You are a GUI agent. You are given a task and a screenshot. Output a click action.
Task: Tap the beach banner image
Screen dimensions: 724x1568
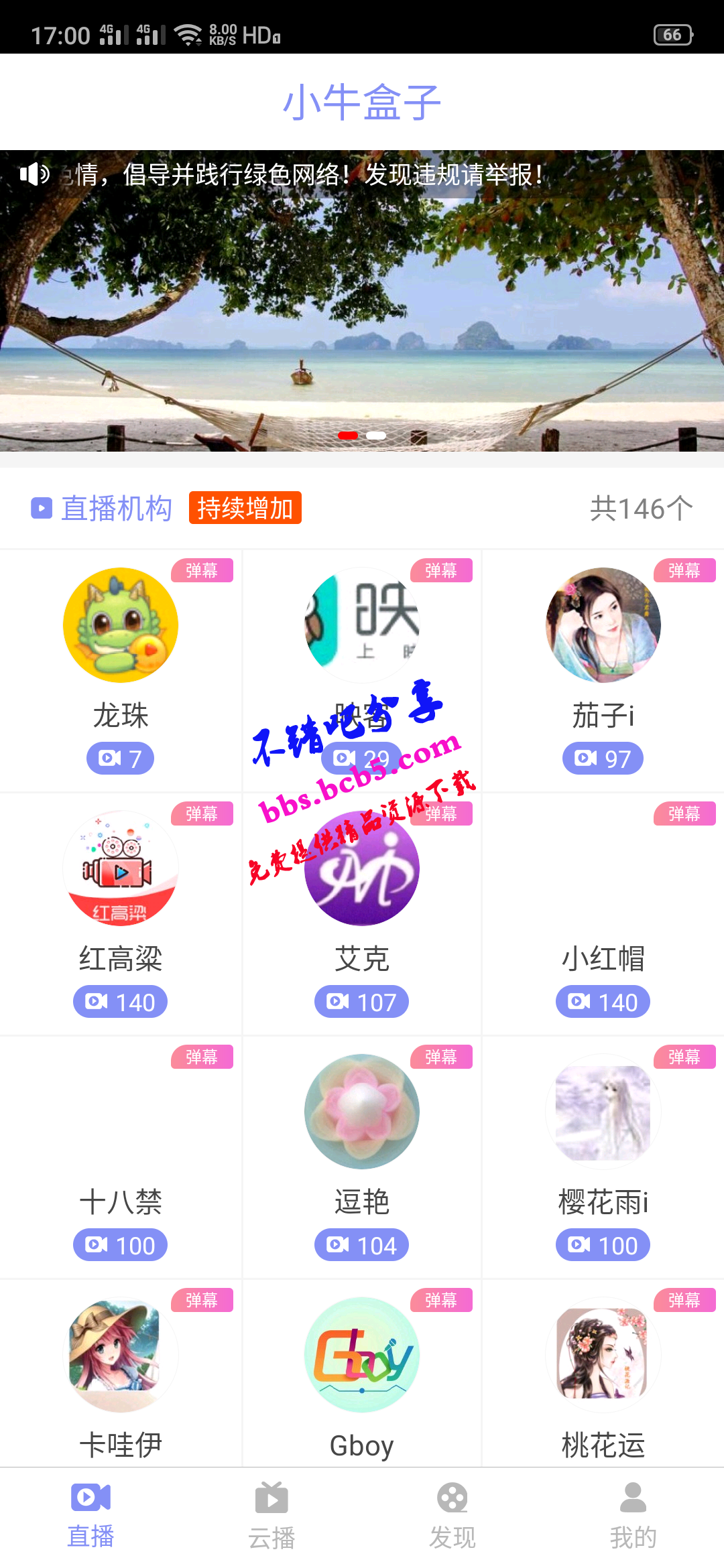tap(362, 308)
